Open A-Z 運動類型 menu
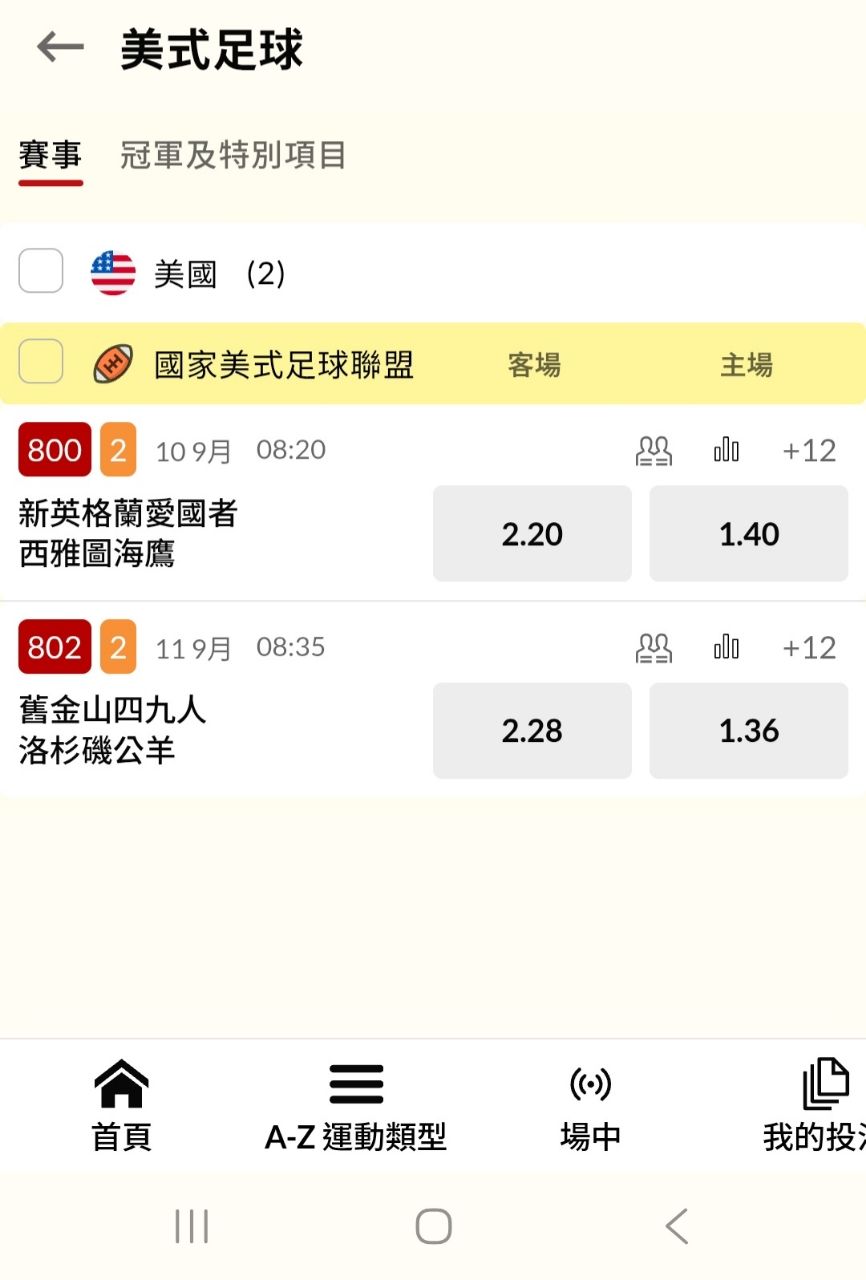This screenshot has width=866, height=1280. tap(355, 1106)
